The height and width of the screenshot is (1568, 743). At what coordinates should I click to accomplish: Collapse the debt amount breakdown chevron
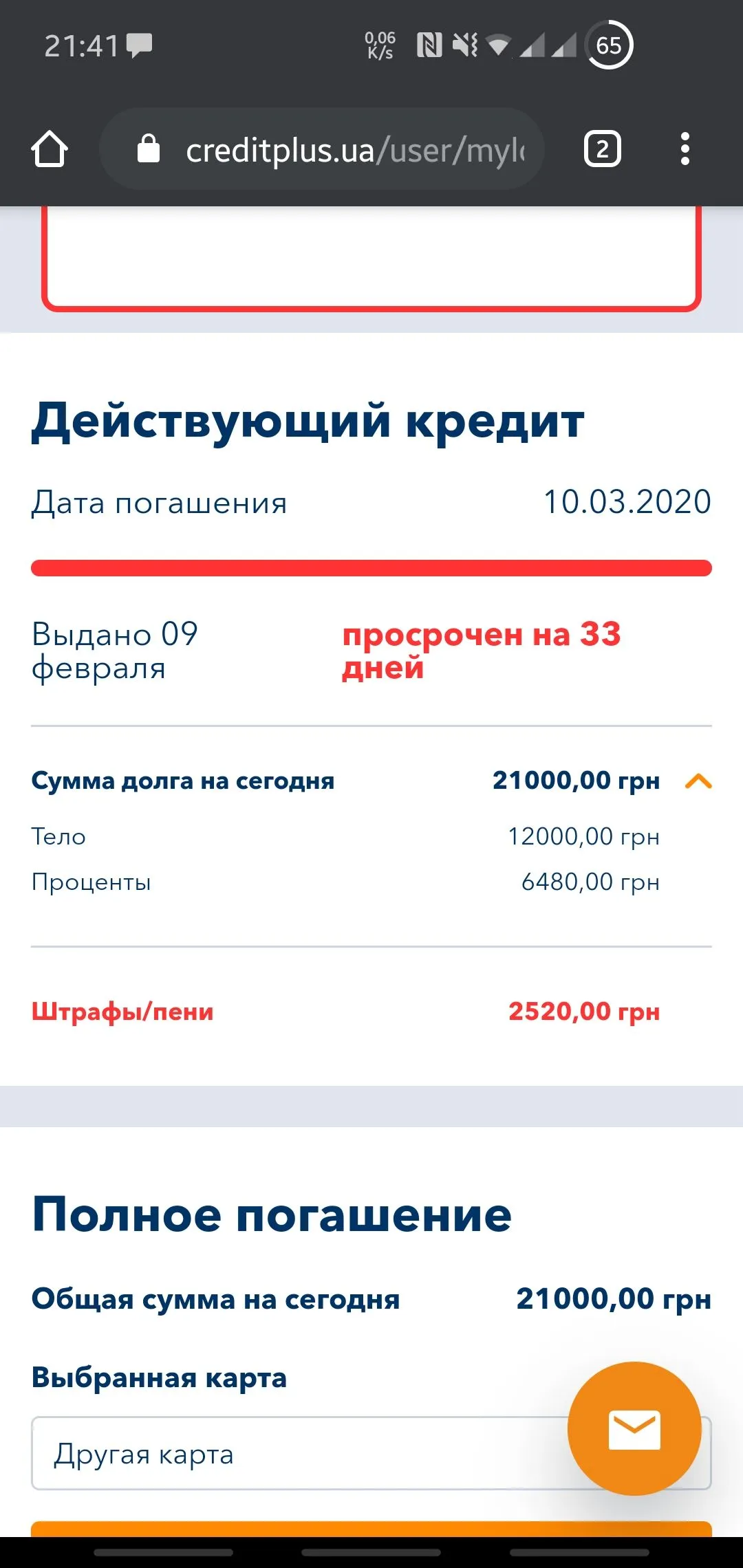pyautogui.click(x=698, y=781)
